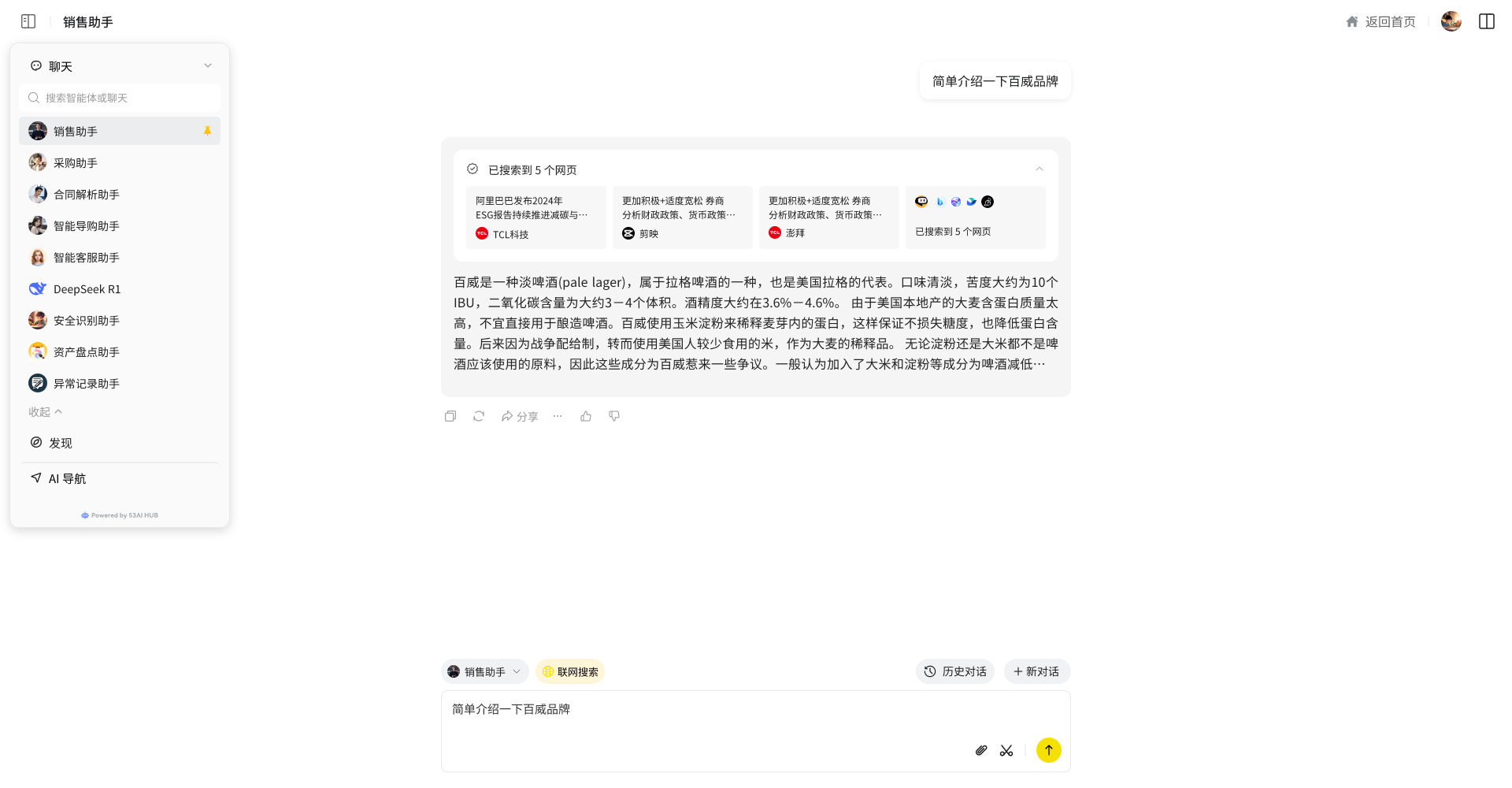Open the 发现 section

coord(60,443)
